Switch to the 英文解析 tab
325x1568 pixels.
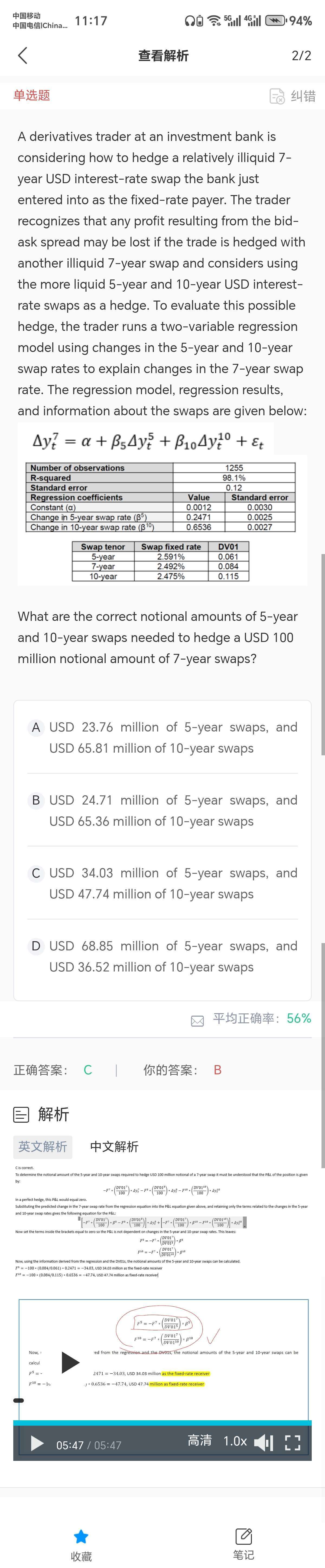tap(43, 1147)
